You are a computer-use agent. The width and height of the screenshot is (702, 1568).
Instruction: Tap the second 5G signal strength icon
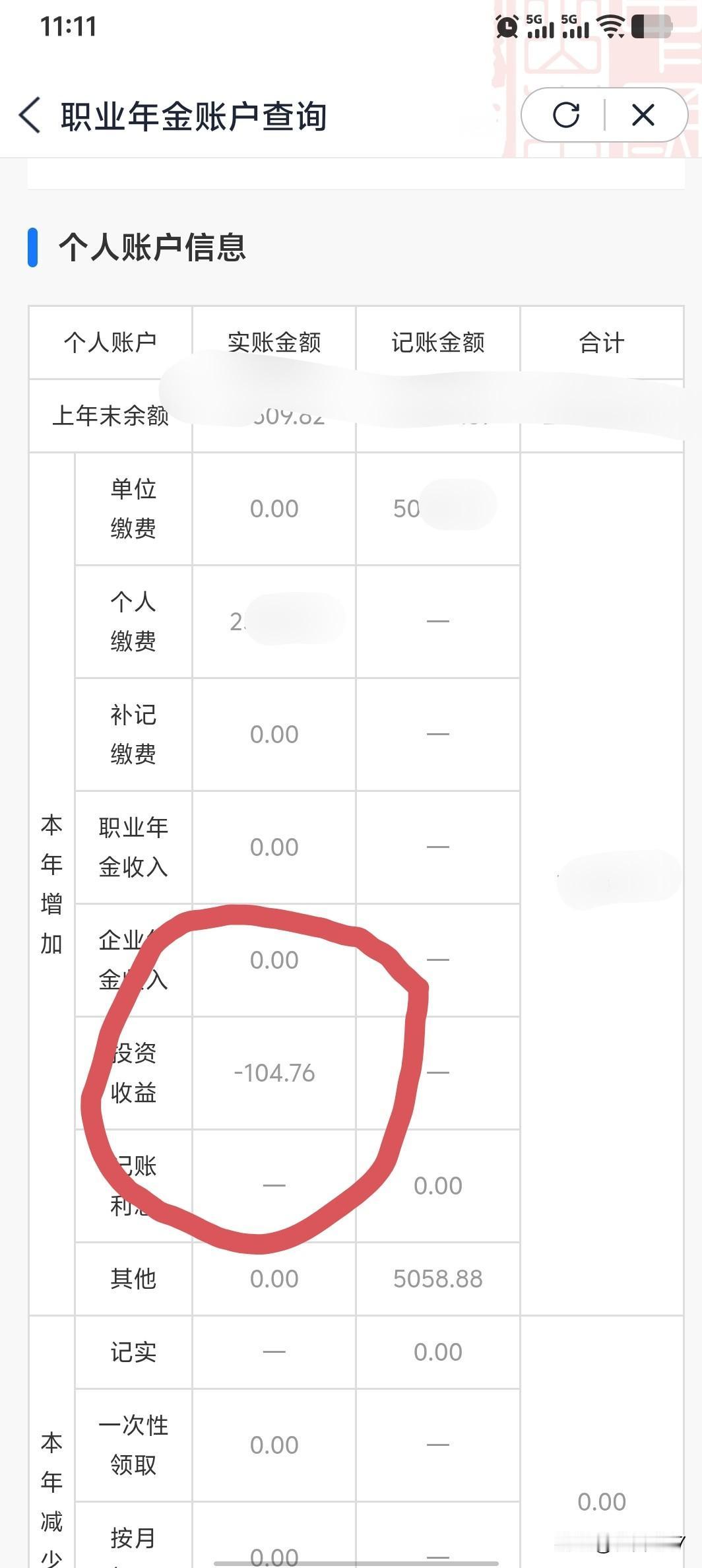click(575, 25)
